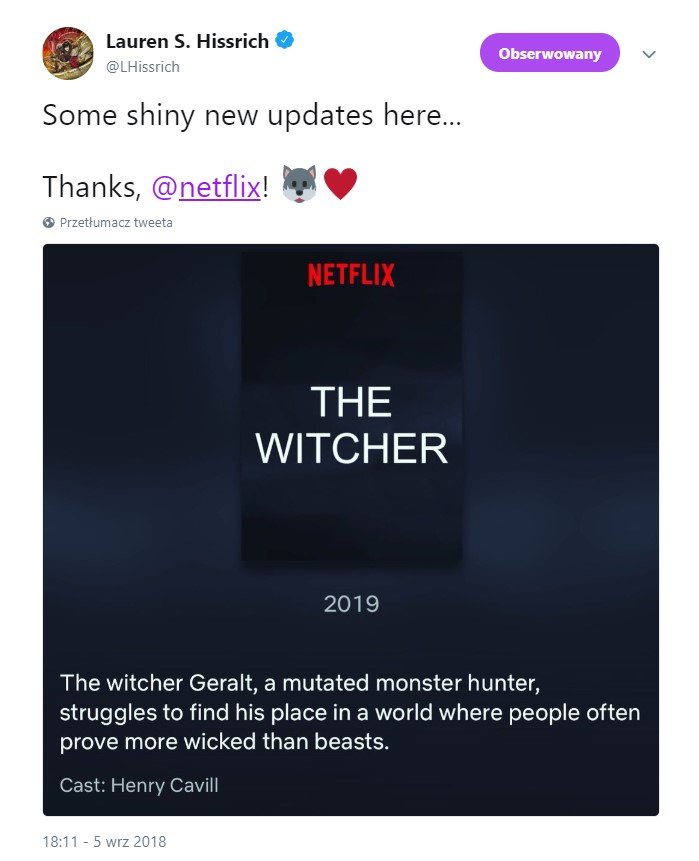Viewport: 699px width, 861px height.
Task: Open the tweet's 18:11 timestamp link
Action: click(x=105, y=841)
